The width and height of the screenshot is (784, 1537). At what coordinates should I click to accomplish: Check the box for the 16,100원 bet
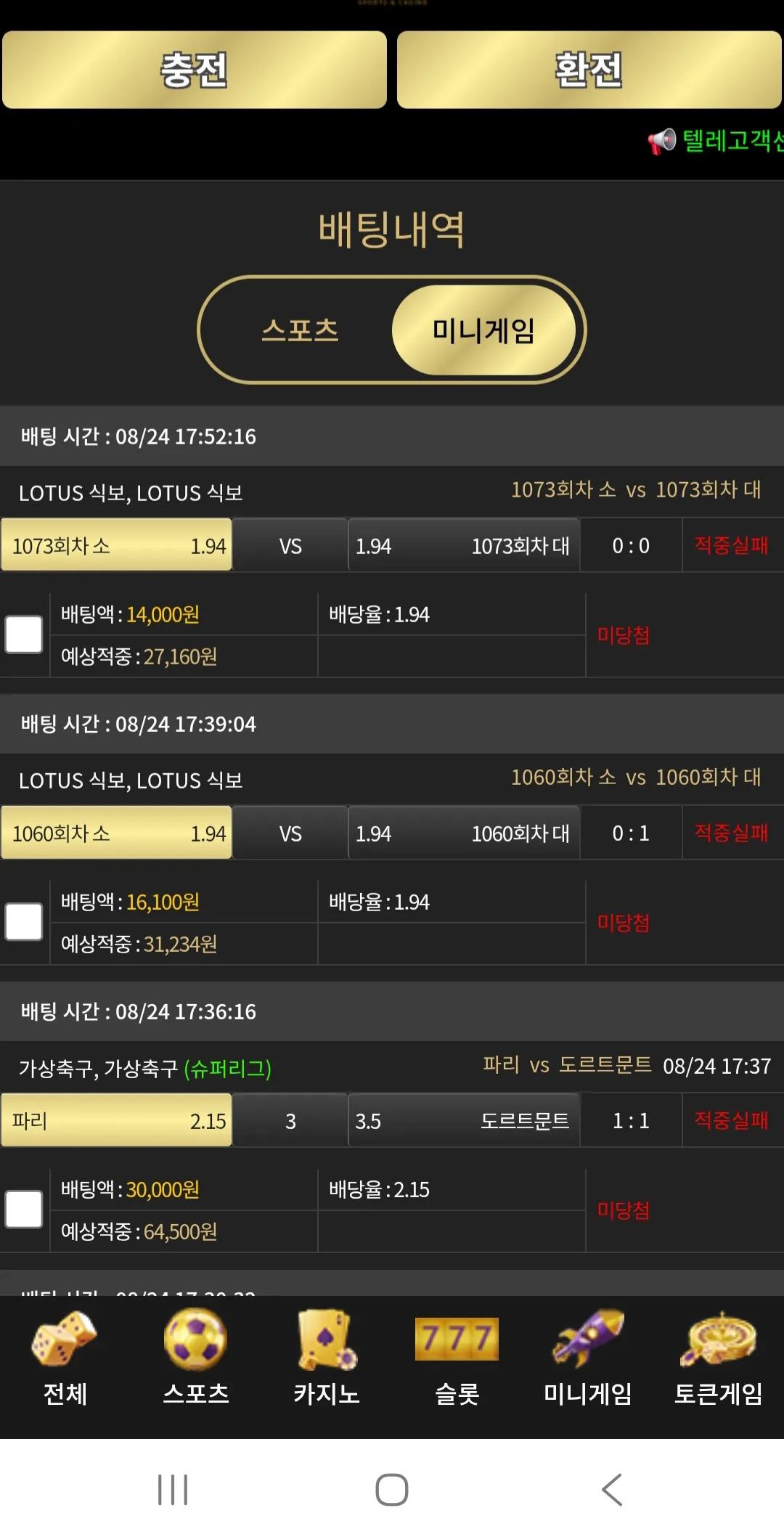click(x=24, y=922)
